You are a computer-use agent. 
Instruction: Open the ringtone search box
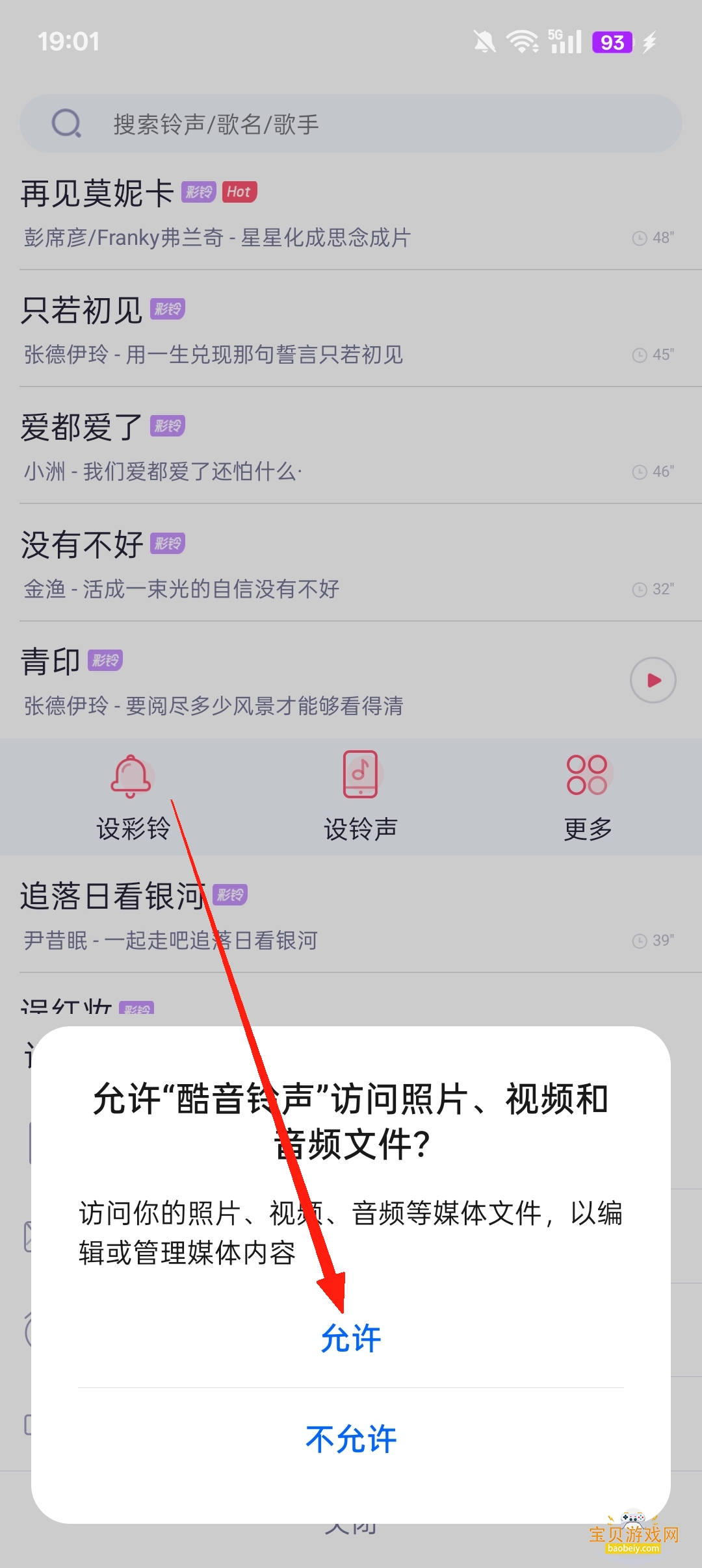click(x=351, y=123)
